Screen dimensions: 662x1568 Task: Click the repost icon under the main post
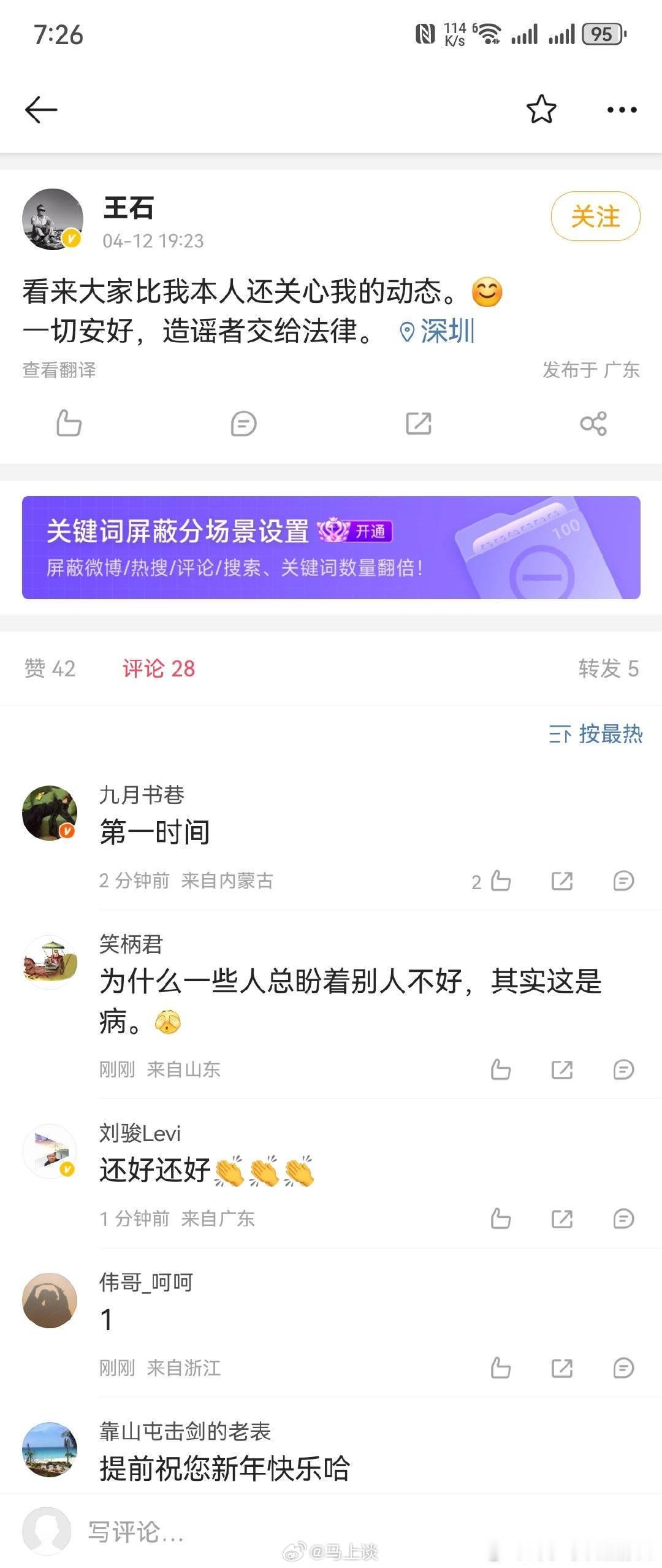click(418, 423)
